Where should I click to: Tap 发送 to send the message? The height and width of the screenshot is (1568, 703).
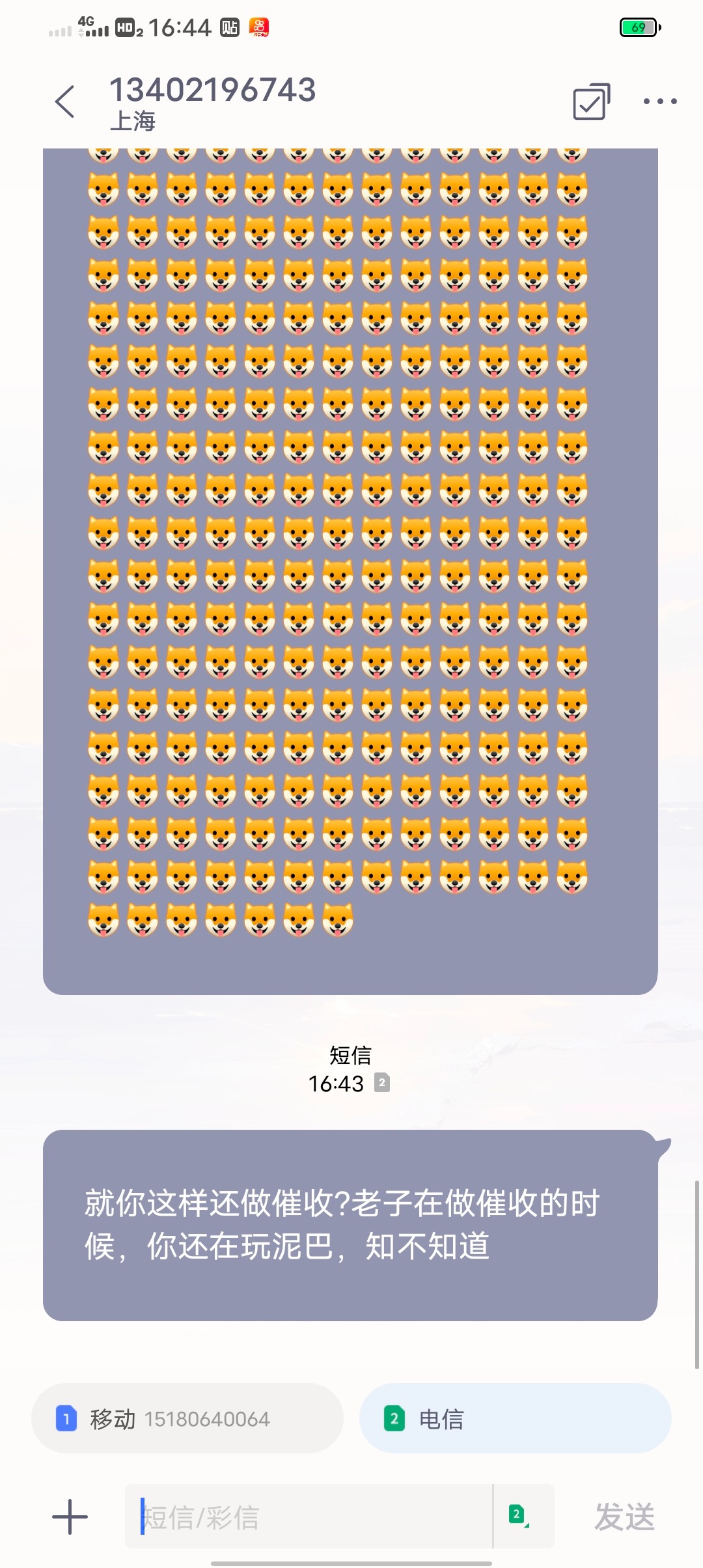coord(625,1517)
